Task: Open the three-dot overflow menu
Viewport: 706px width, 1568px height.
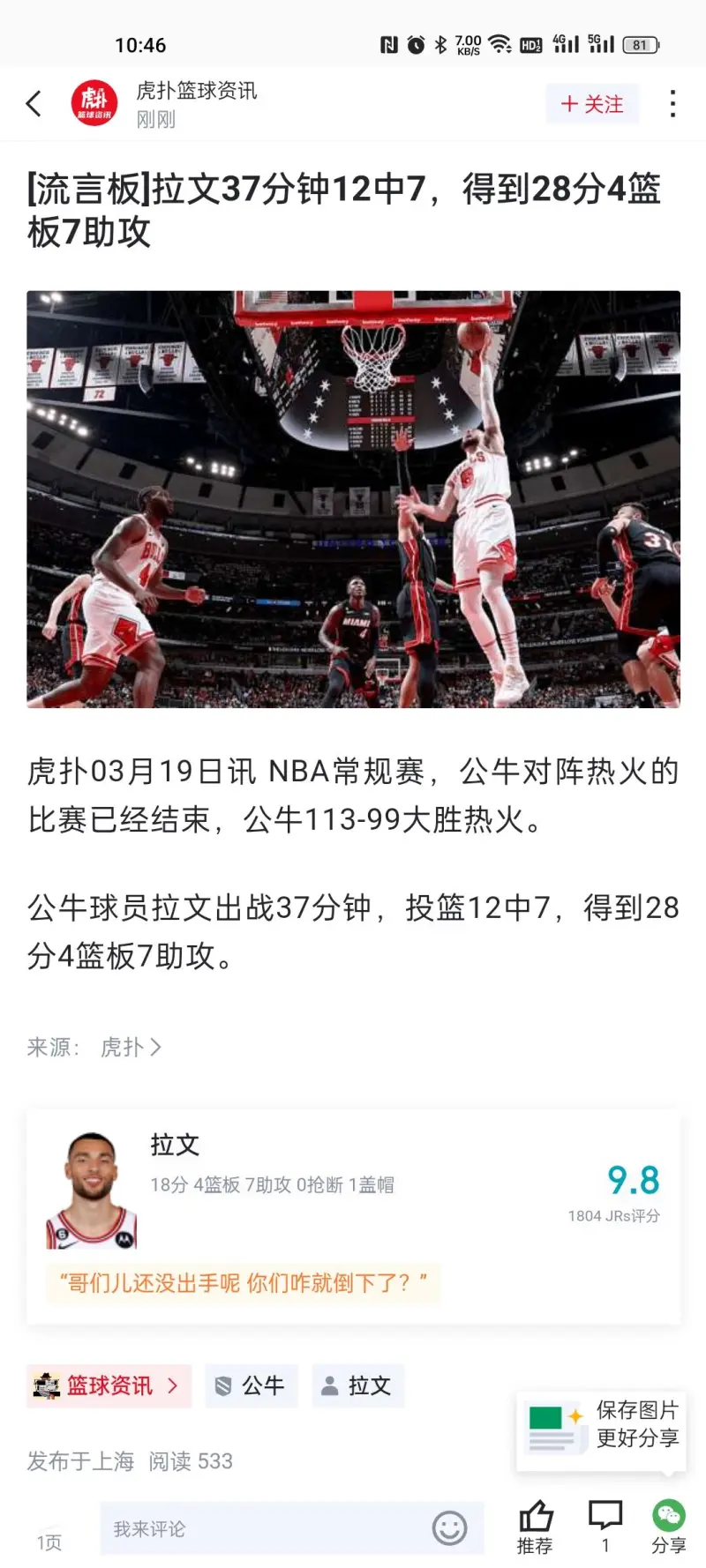Action: tap(672, 104)
